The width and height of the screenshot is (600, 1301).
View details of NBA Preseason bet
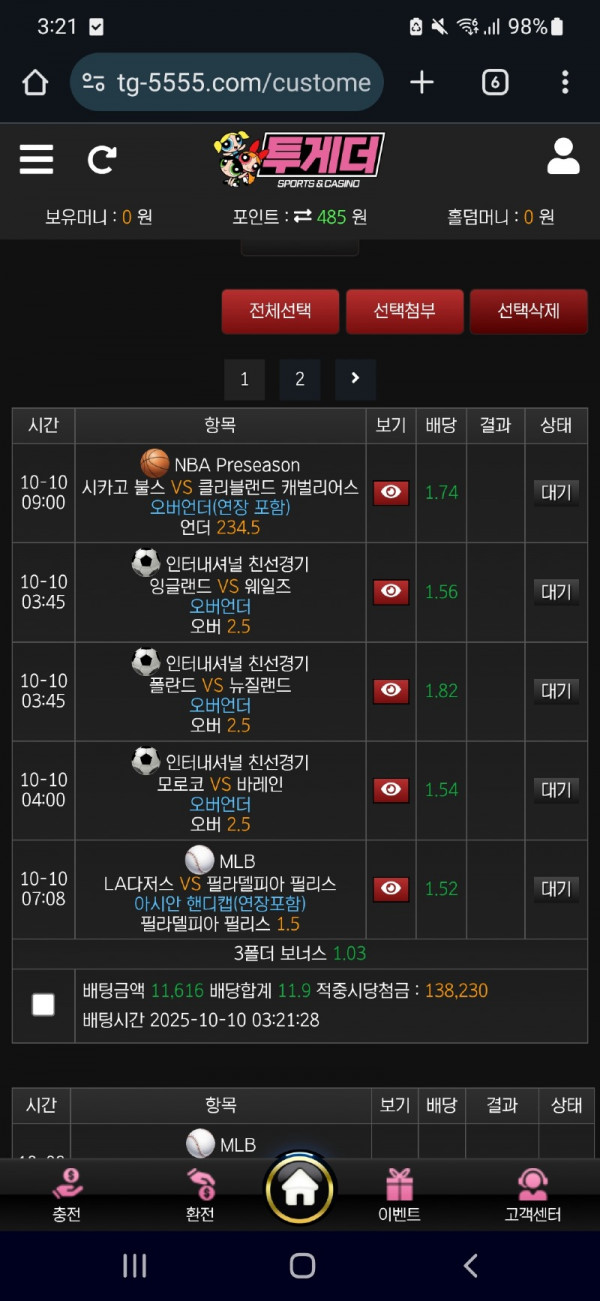coord(391,492)
